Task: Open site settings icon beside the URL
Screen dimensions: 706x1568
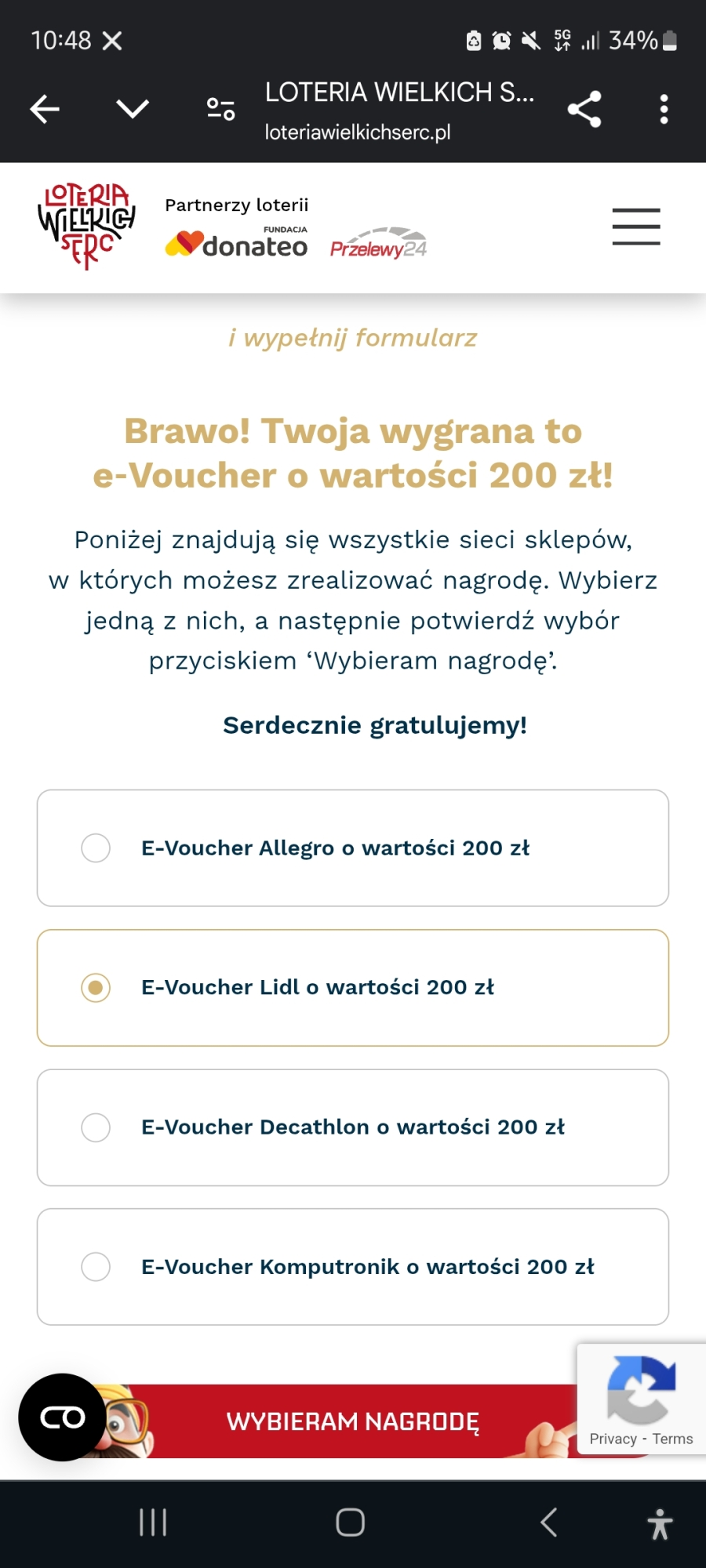Action: pyautogui.click(x=220, y=109)
